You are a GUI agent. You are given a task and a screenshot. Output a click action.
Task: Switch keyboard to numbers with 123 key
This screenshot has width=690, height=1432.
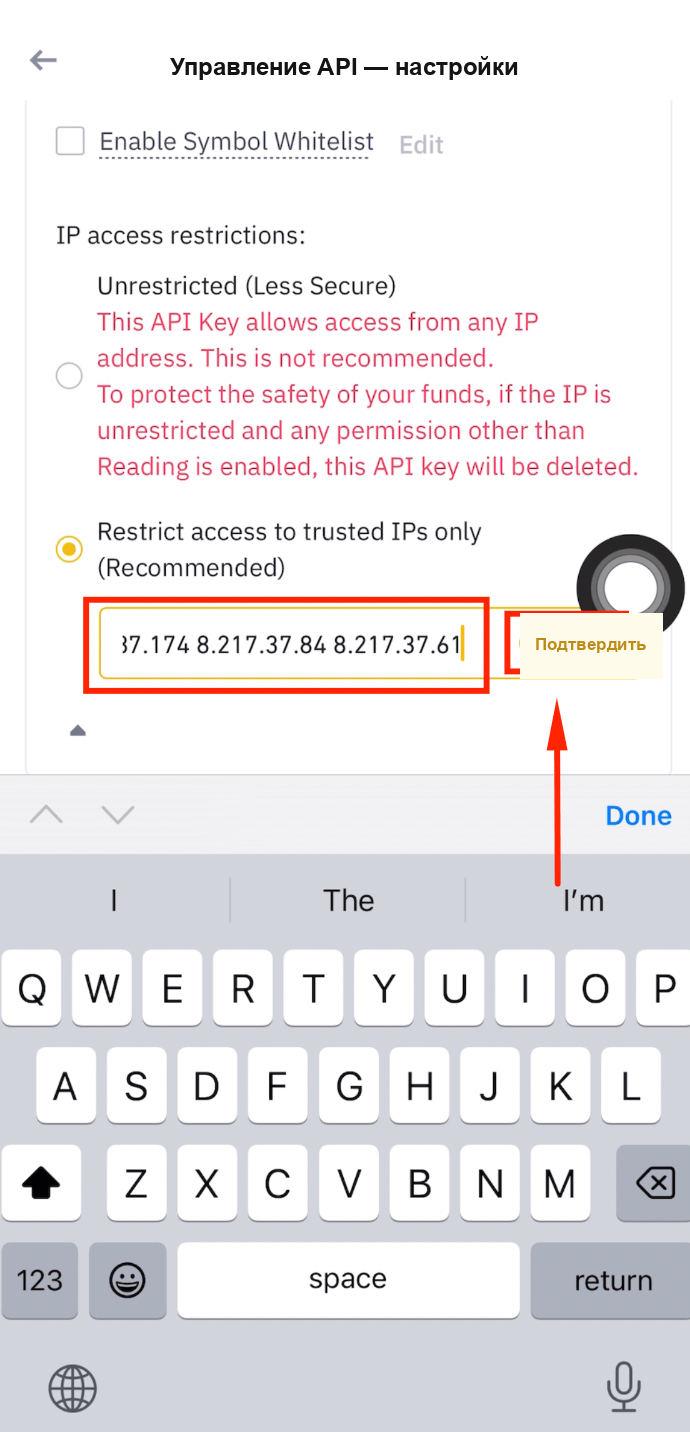(x=40, y=1280)
